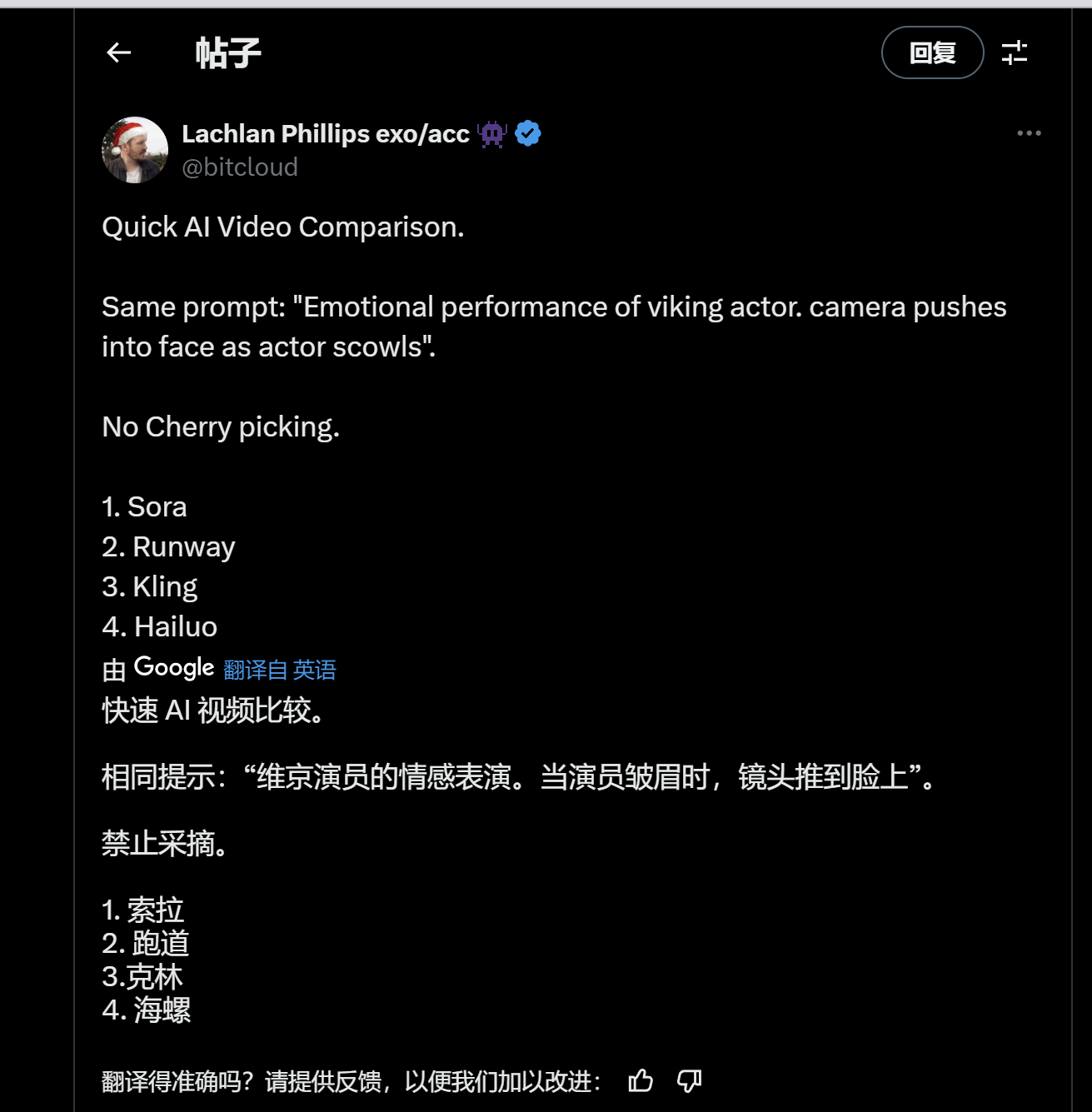Tap the 回复 reply button
Image resolution: width=1092 pixels, height=1112 pixels.
coord(932,53)
